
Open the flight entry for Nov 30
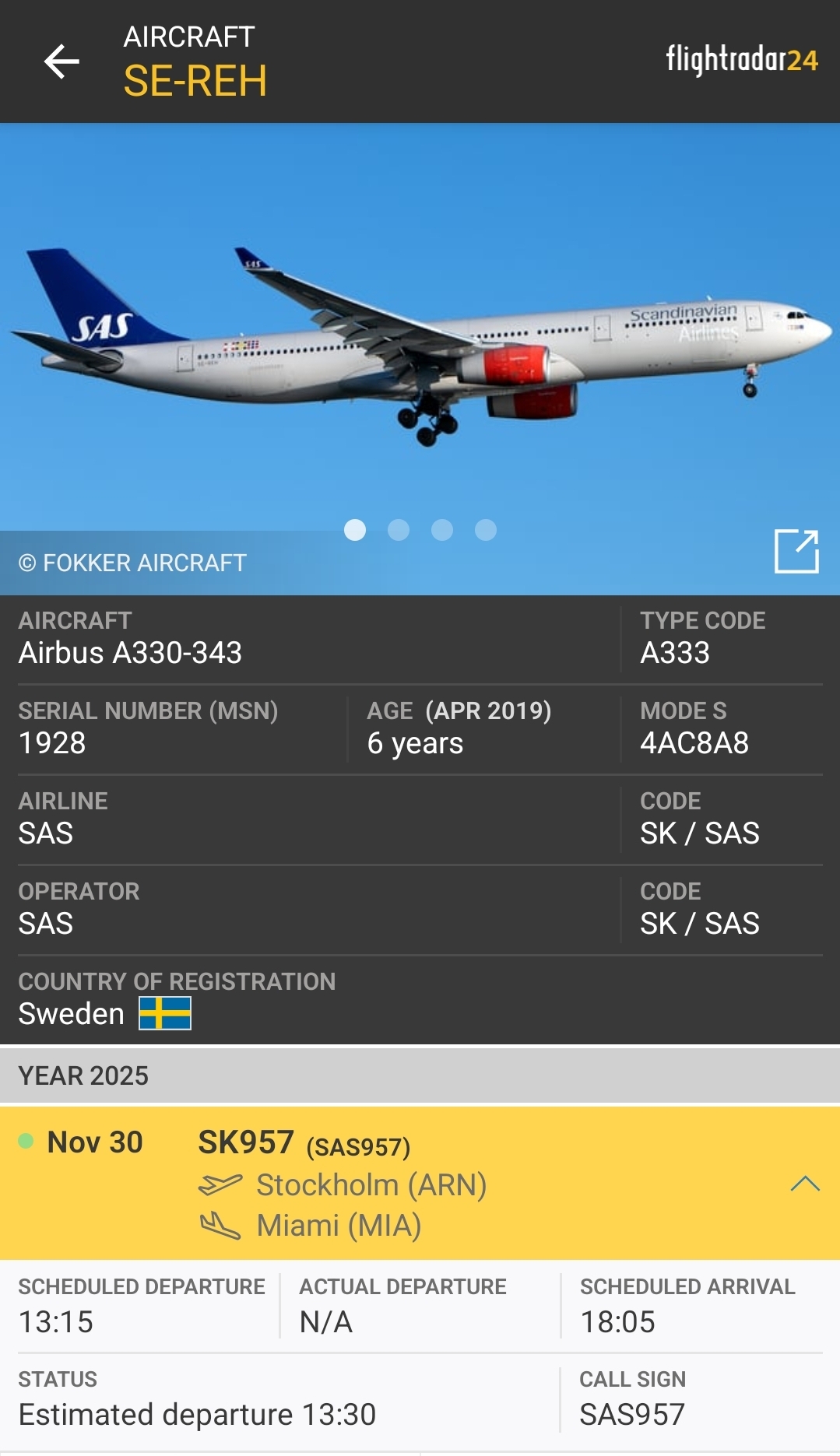pyautogui.click(x=96, y=1141)
